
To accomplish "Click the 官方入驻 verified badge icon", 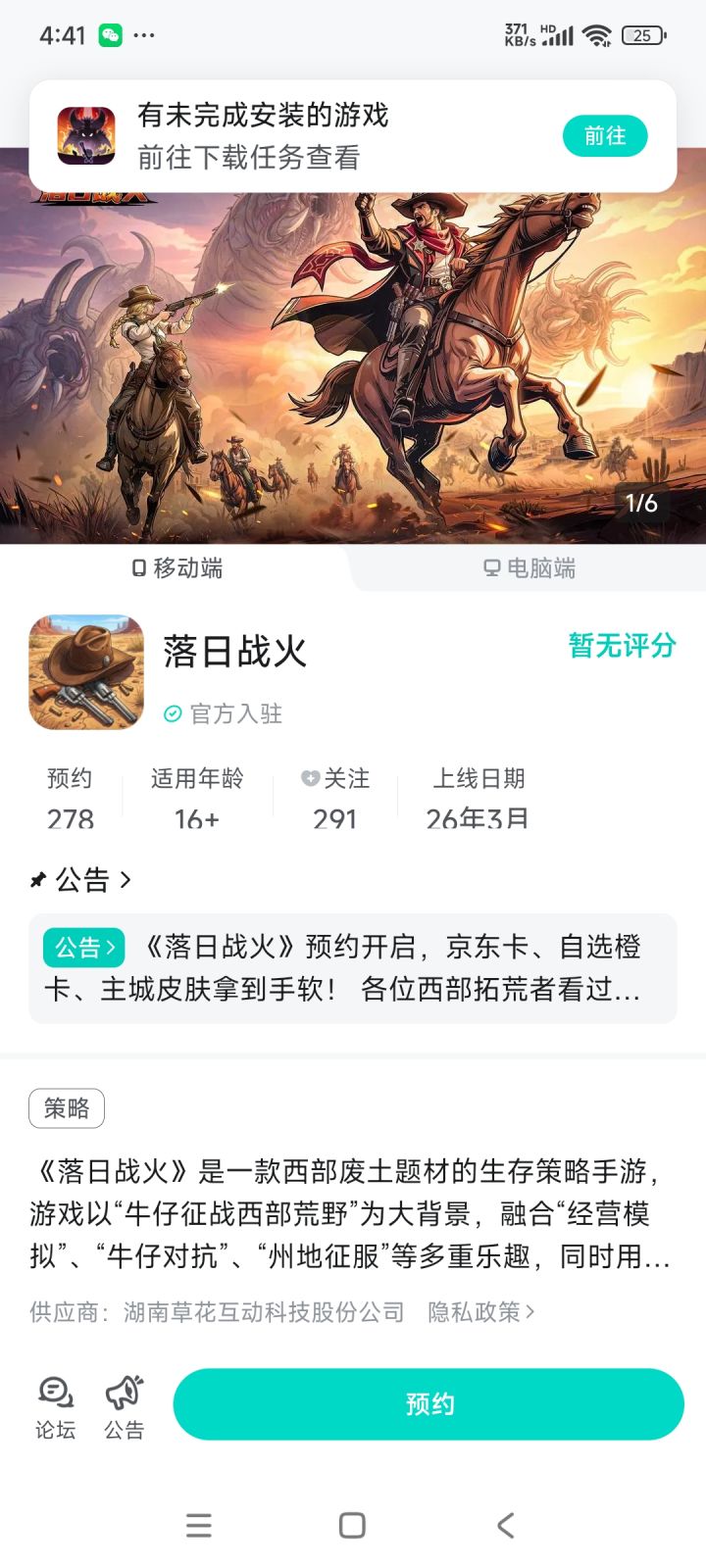I will click(172, 714).
